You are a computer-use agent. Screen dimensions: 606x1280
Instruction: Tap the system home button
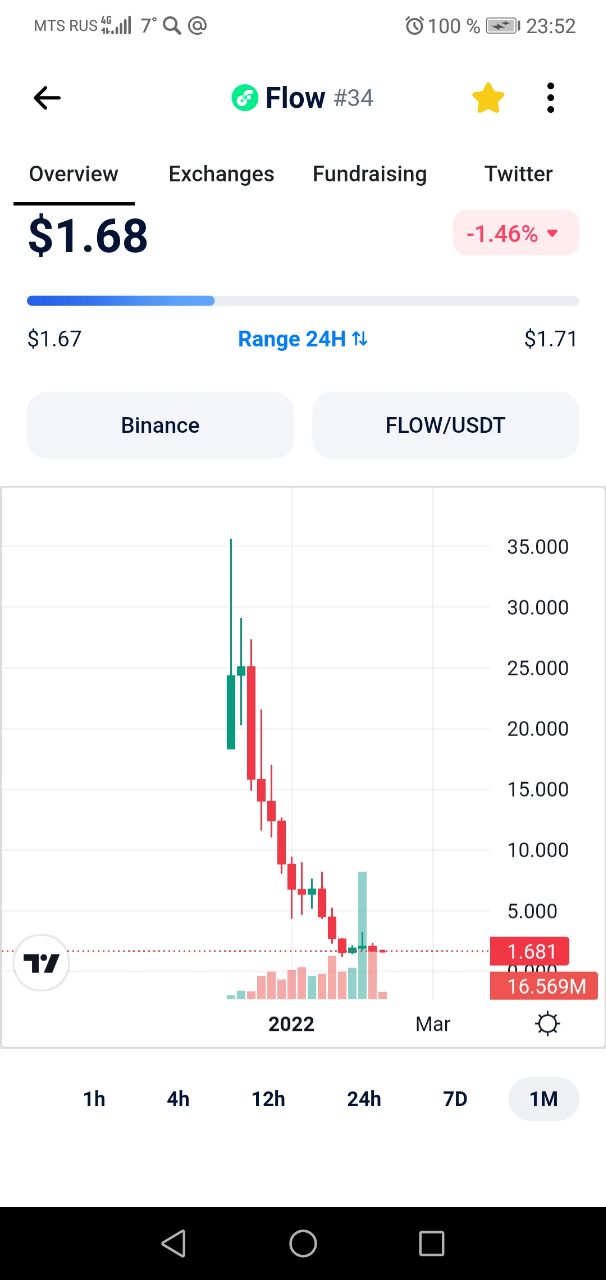point(303,1243)
